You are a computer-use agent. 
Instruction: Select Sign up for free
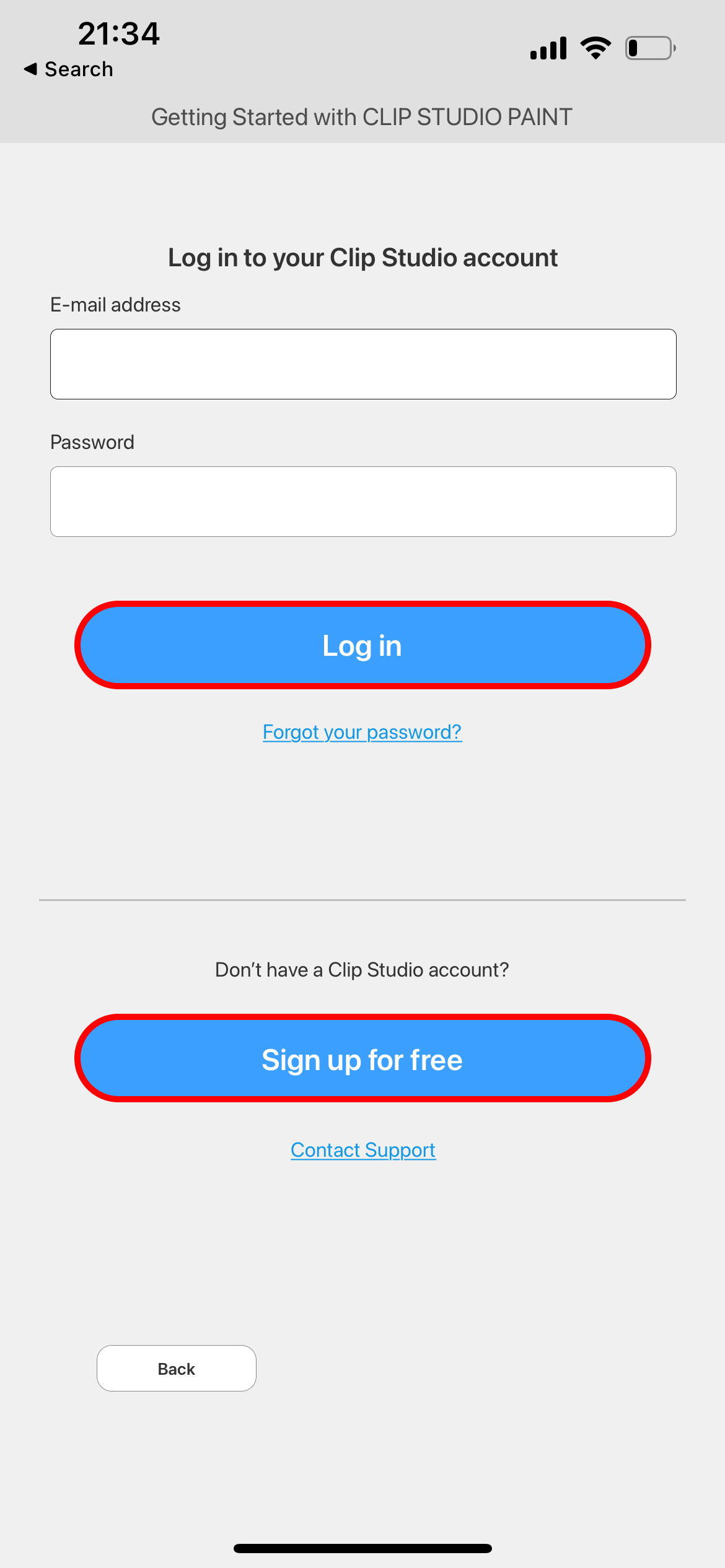[x=362, y=1059]
